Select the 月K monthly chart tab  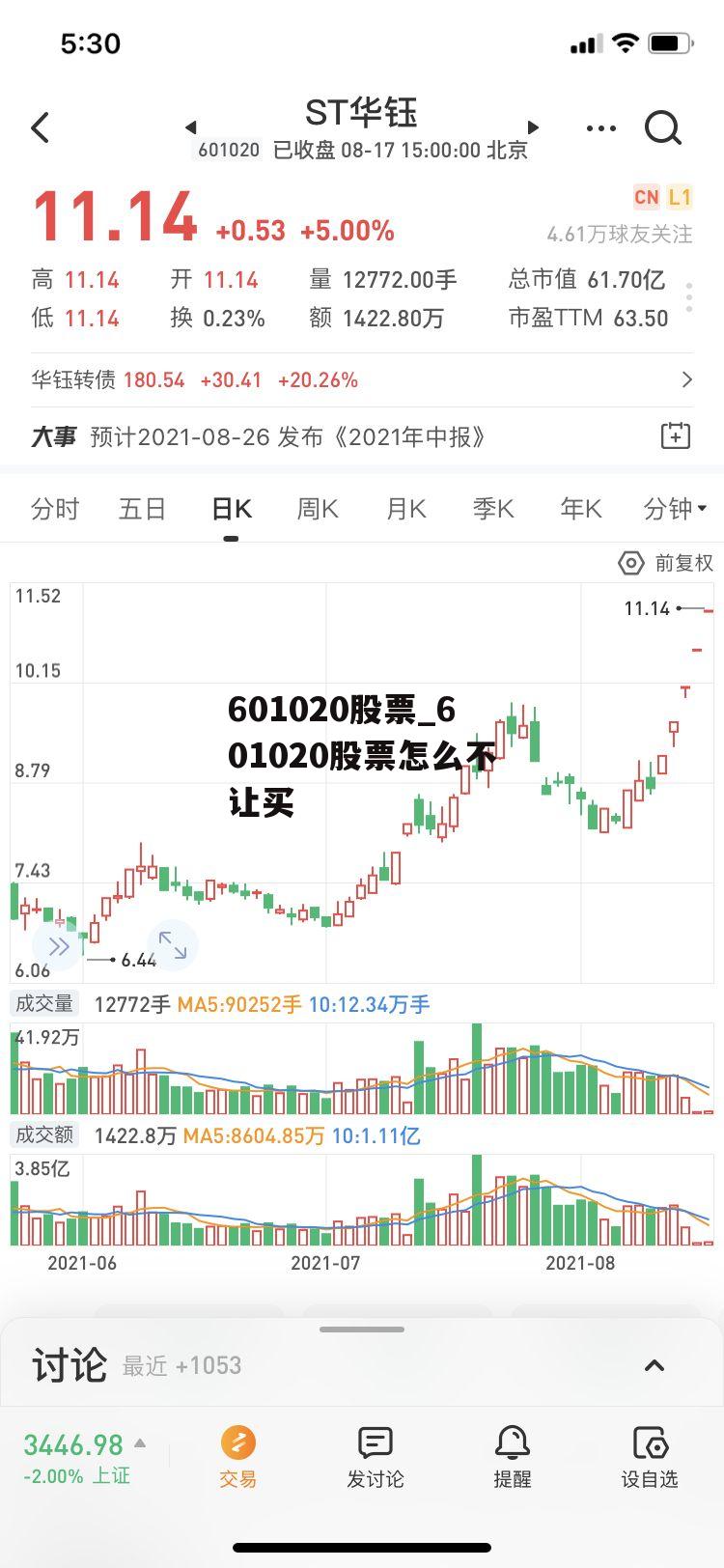(x=405, y=509)
